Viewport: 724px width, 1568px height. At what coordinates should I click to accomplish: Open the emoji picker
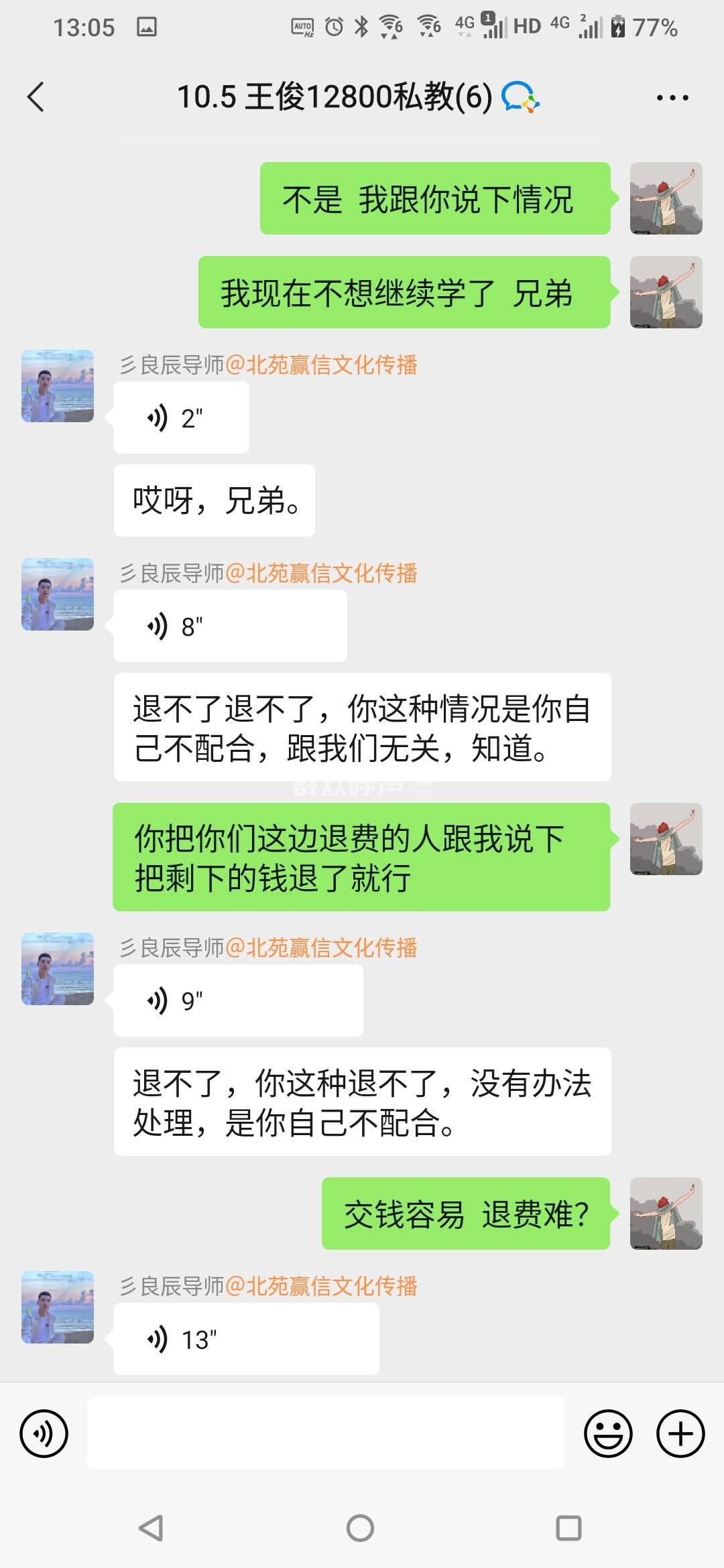(608, 1434)
